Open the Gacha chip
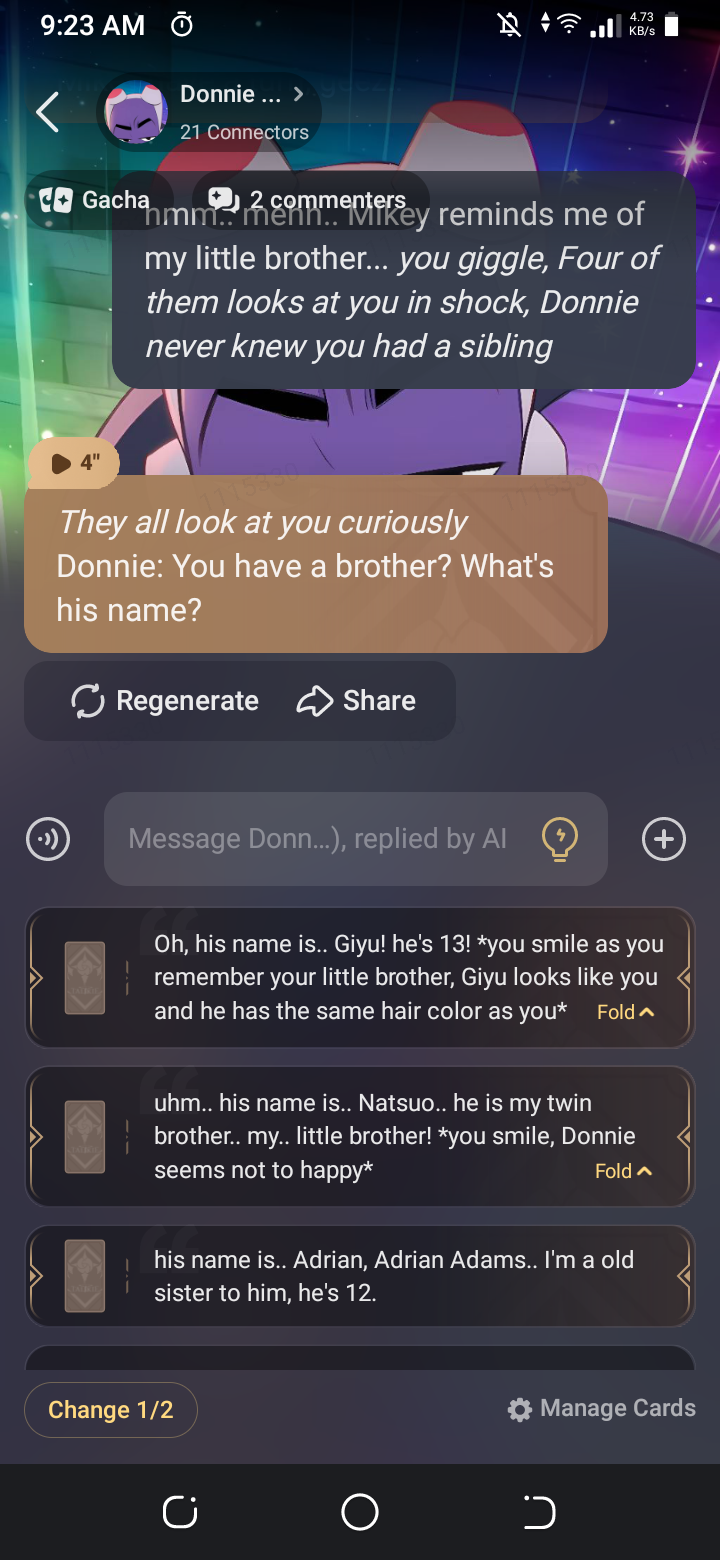The image size is (720, 1560). (x=97, y=200)
